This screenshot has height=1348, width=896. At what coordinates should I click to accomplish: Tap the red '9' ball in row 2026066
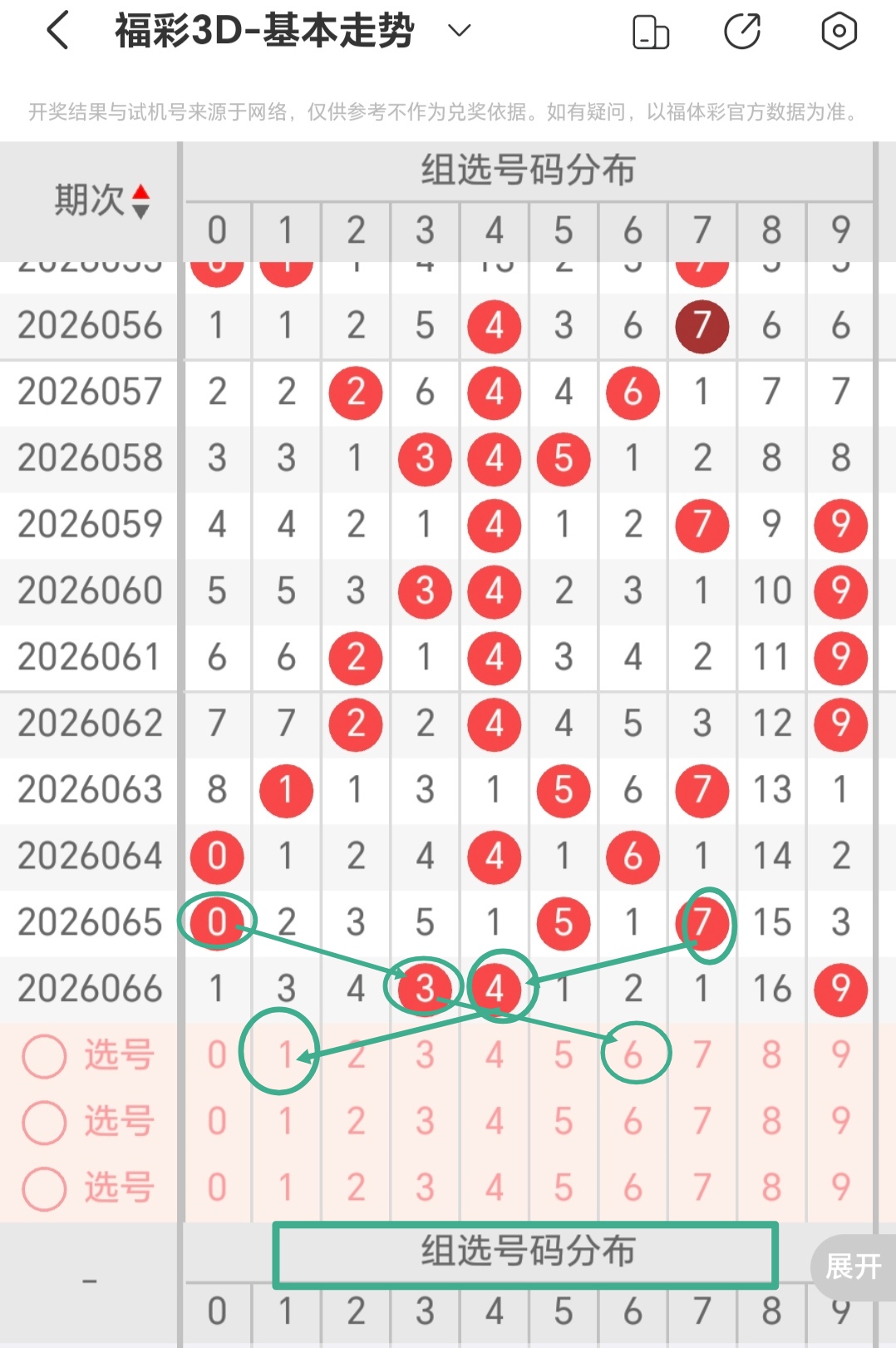(840, 988)
